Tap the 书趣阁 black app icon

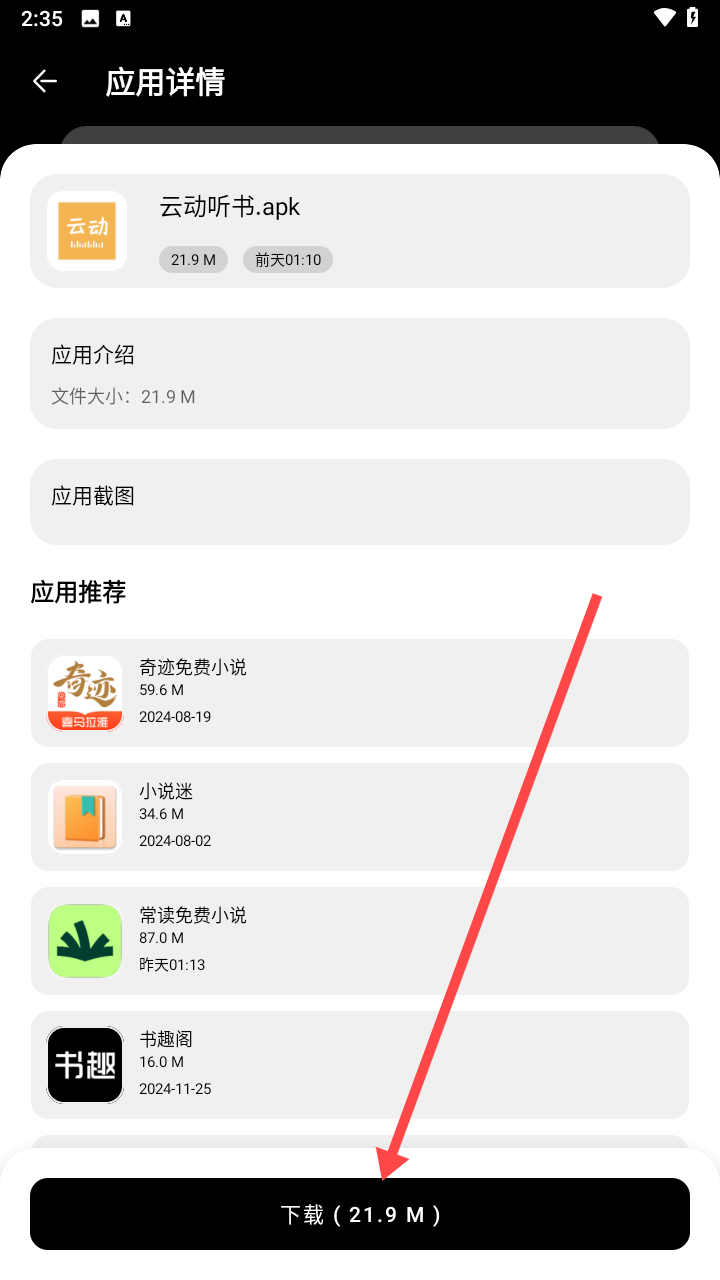click(x=85, y=1064)
